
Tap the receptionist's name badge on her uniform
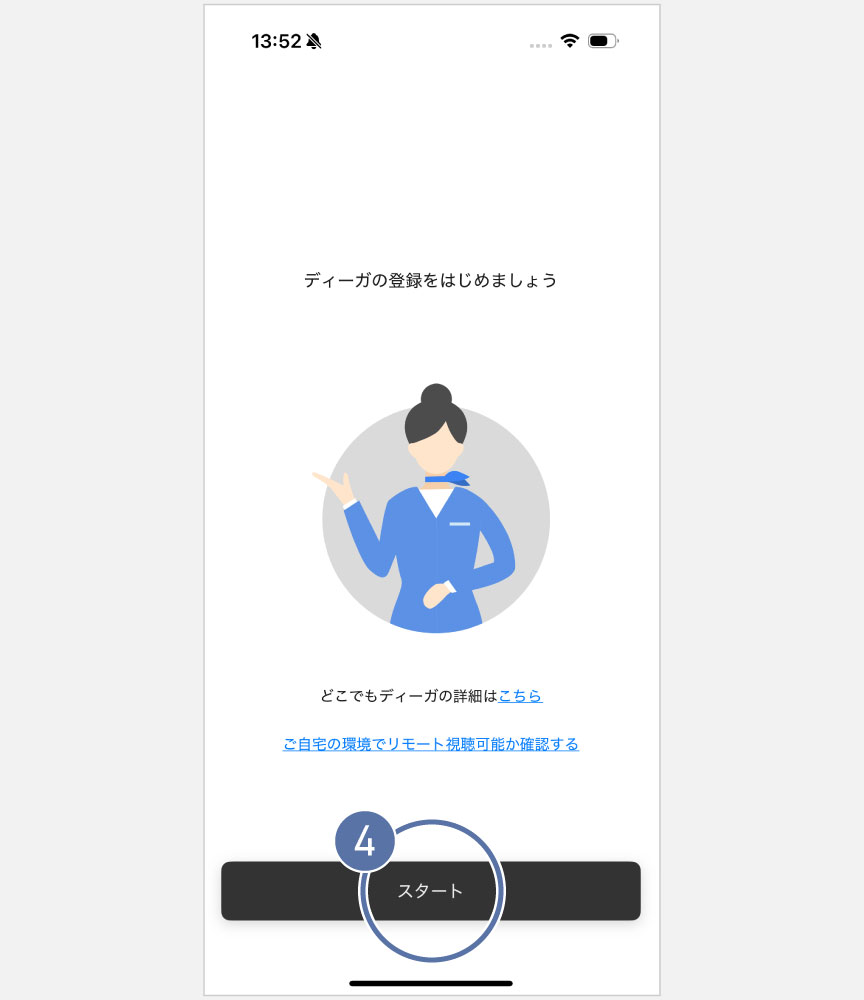(x=459, y=523)
